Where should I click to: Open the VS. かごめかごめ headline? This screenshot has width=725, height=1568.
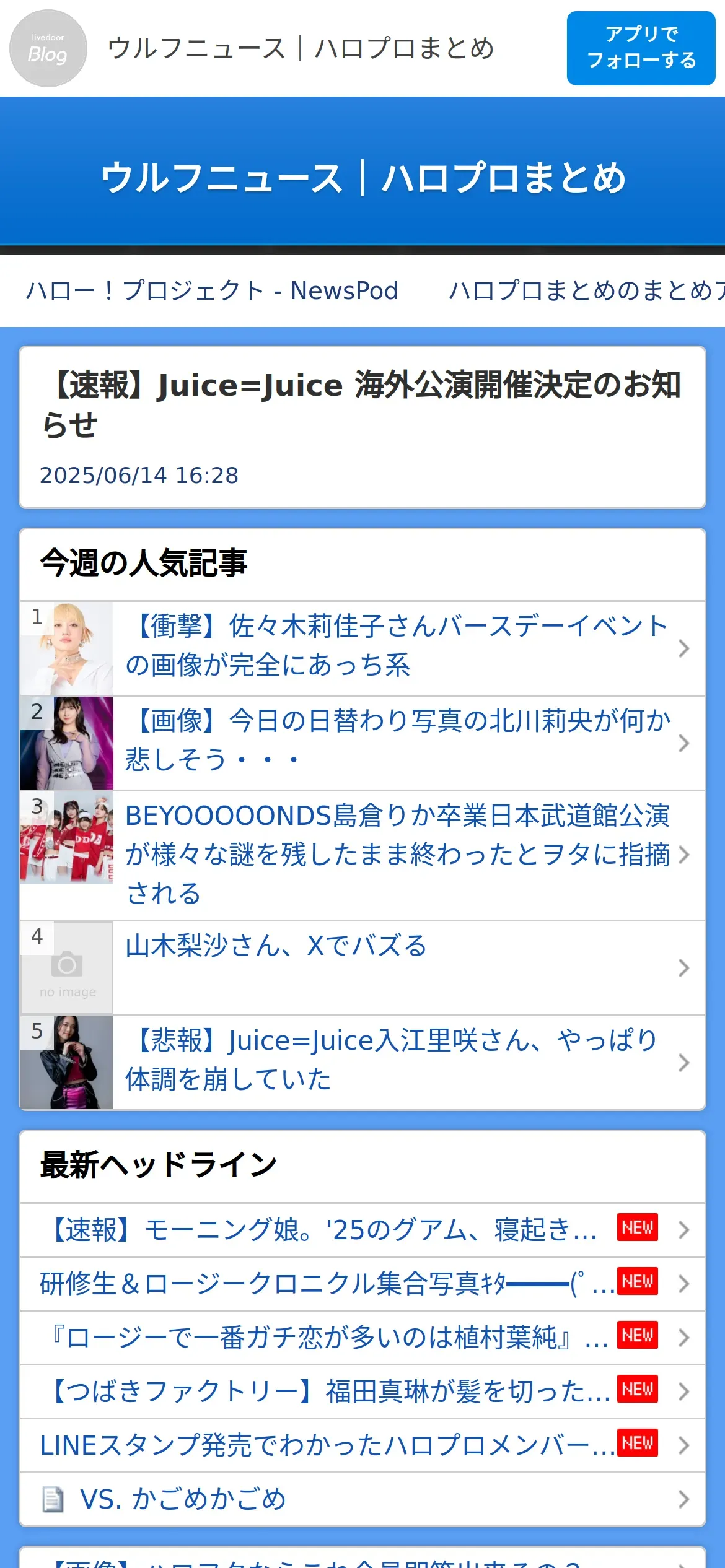(x=183, y=1499)
